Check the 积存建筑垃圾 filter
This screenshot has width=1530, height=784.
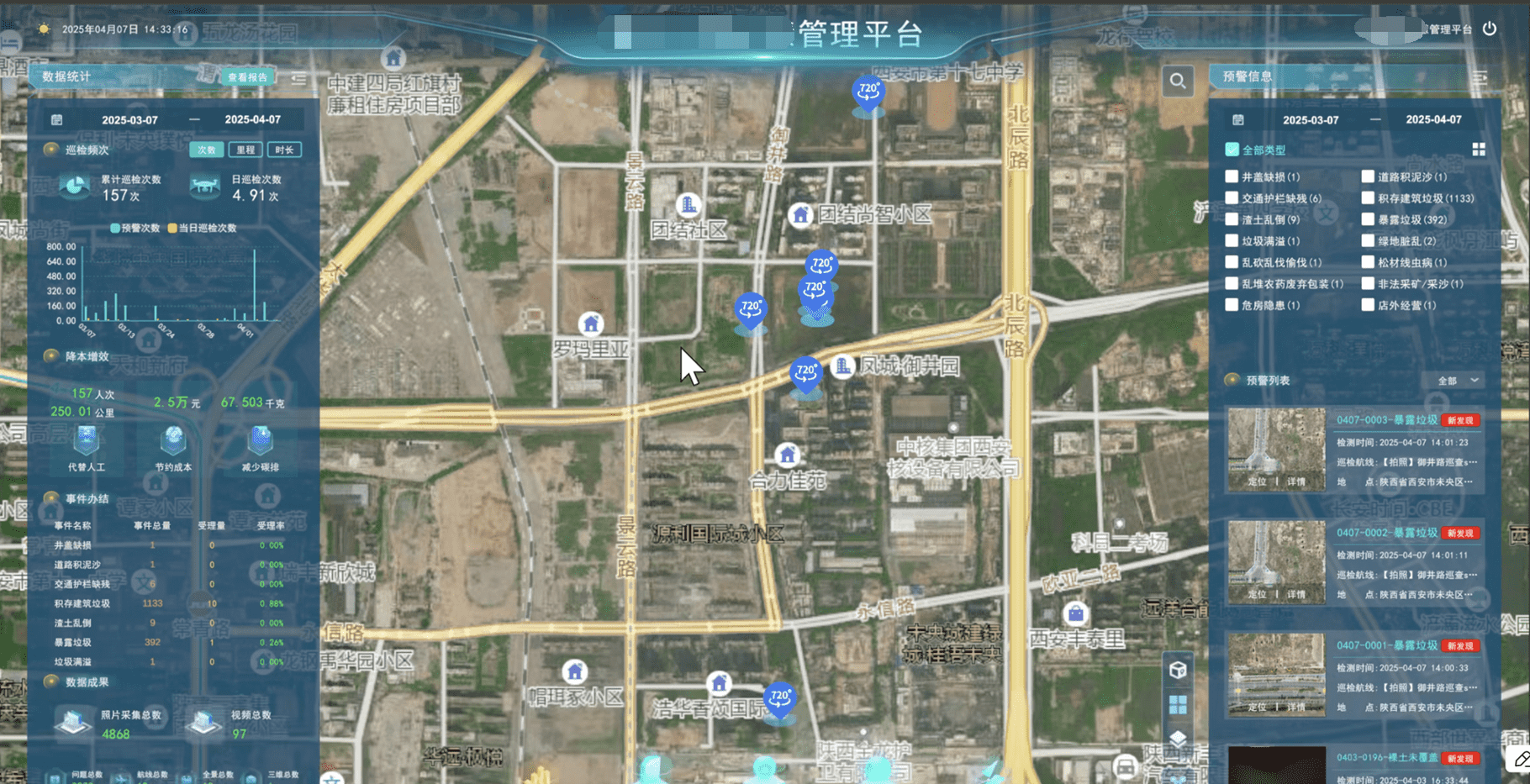[1368, 198]
